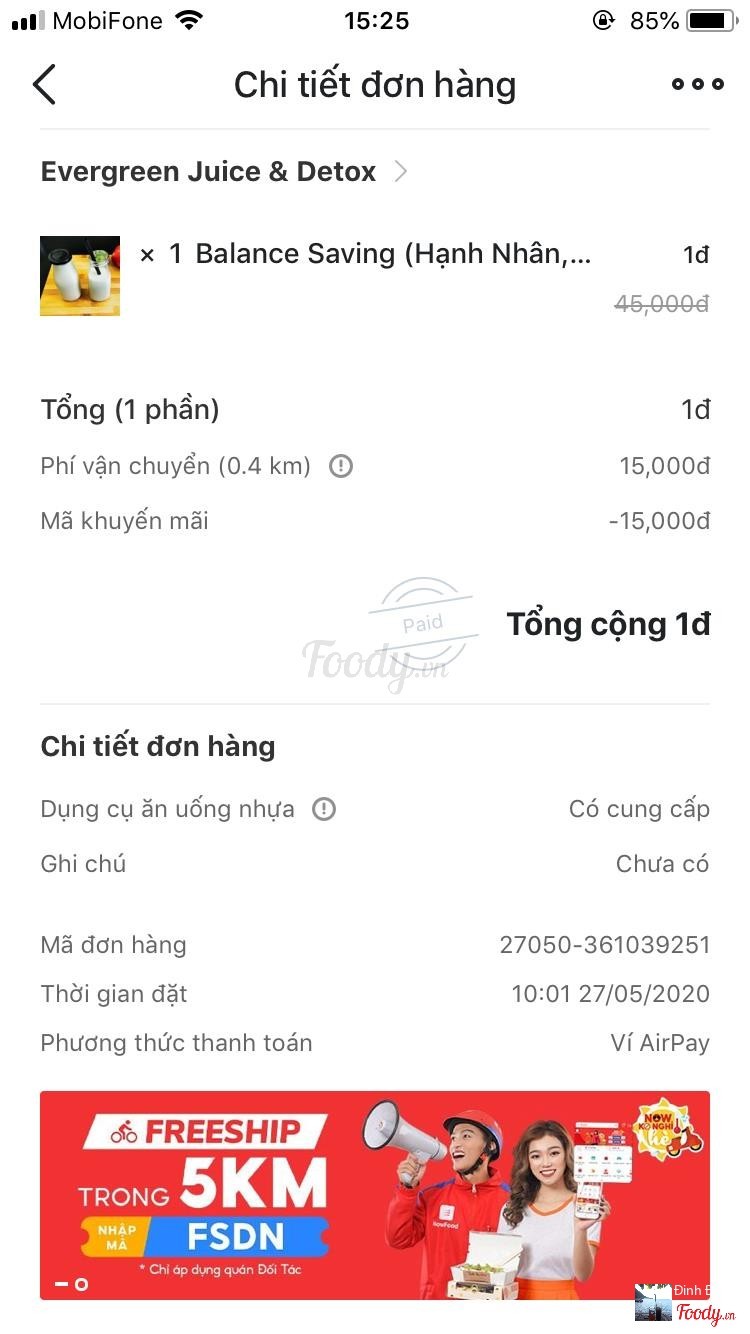Go back from order details
750x1334 pixels.
(x=44, y=85)
